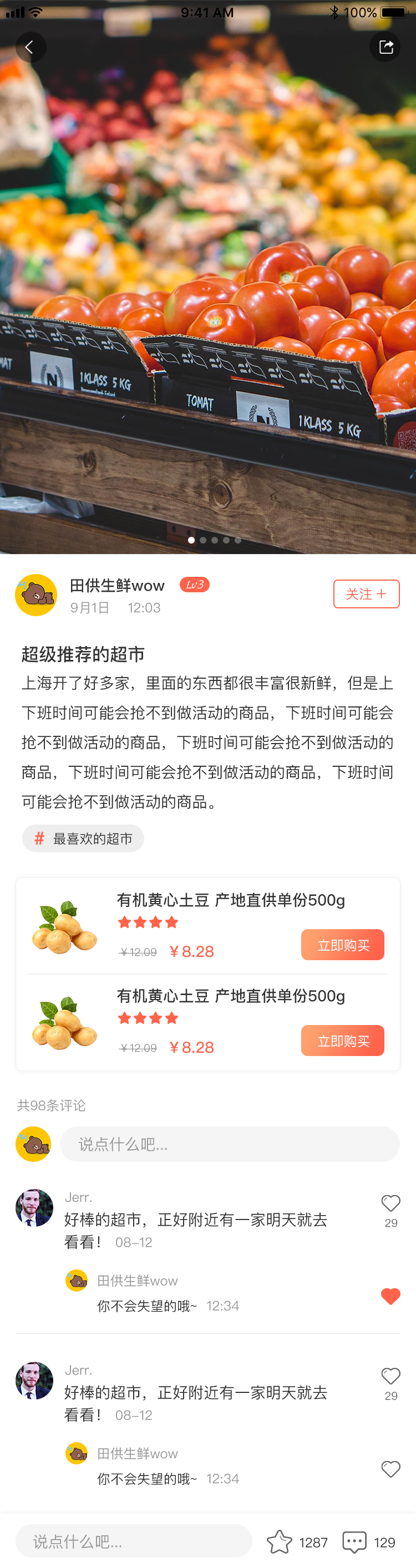
Task: Open comments via speech bubble icon
Action: pyautogui.click(x=354, y=1541)
